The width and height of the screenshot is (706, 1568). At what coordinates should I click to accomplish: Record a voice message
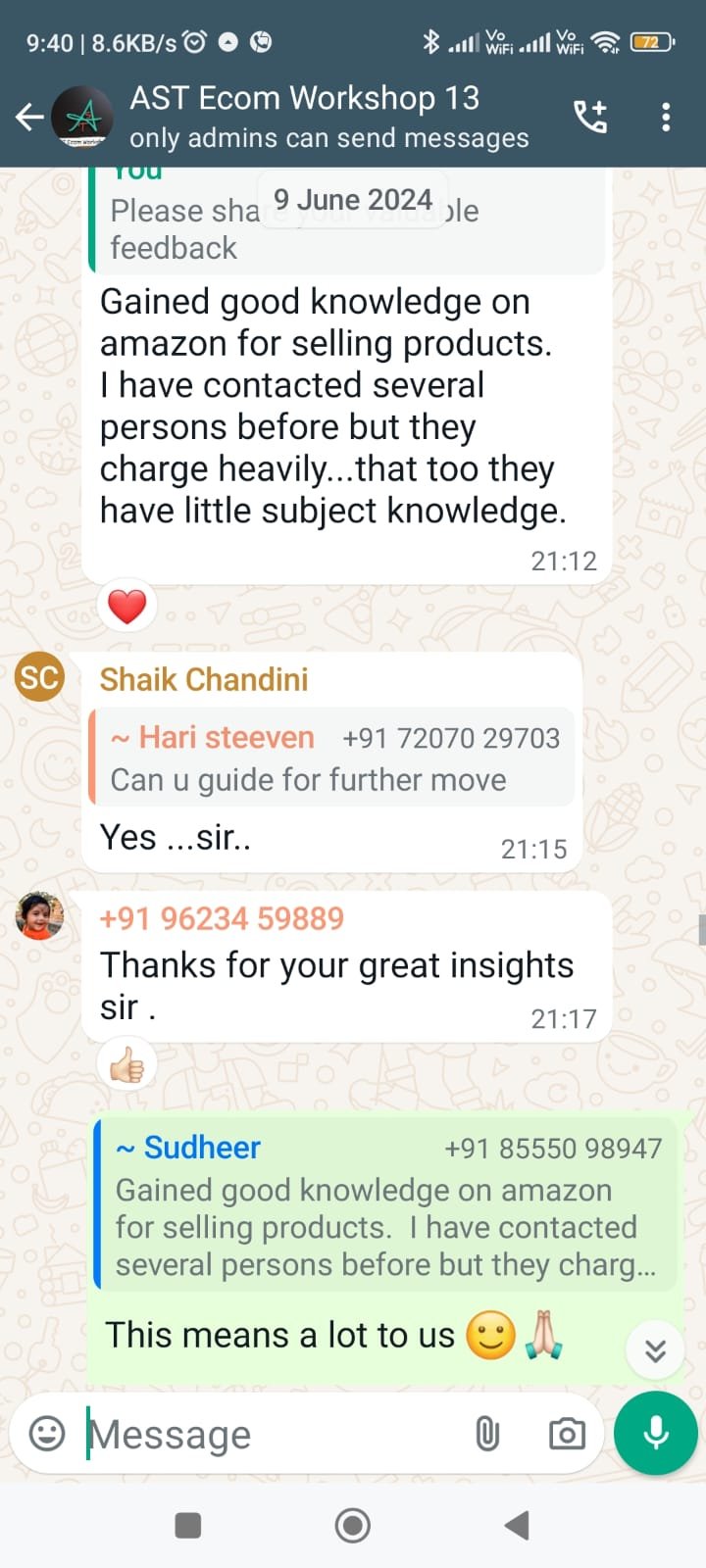pos(656,1433)
